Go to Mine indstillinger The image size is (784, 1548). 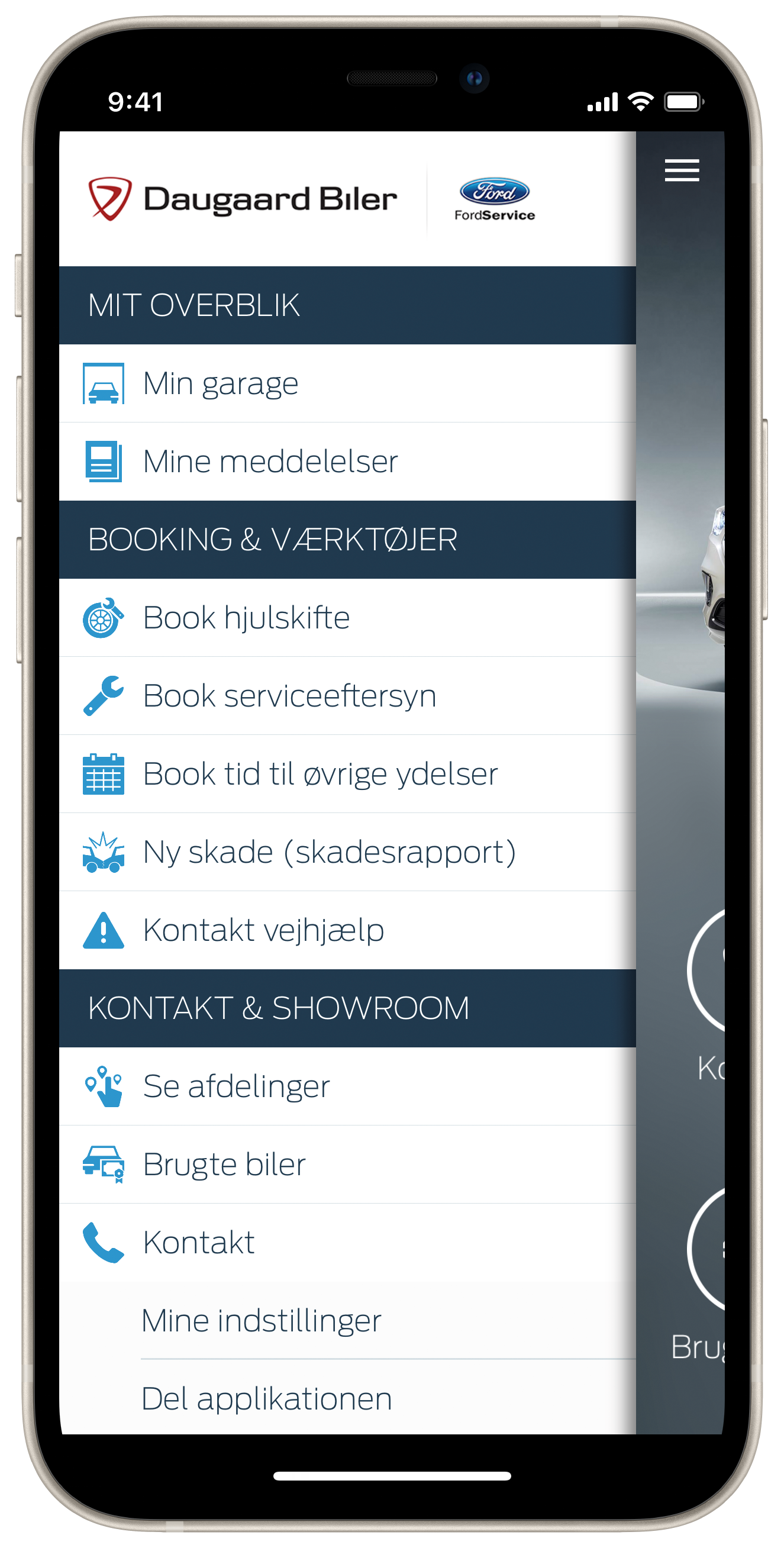(x=347, y=1321)
